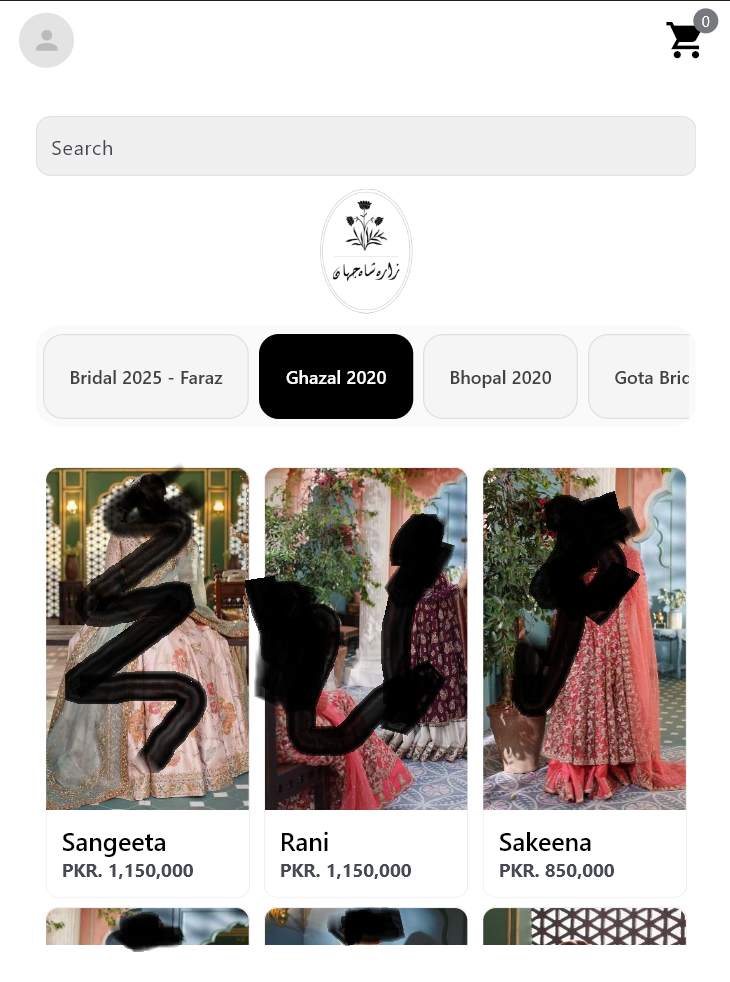View the Rani dress details

pyautogui.click(x=365, y=680)
